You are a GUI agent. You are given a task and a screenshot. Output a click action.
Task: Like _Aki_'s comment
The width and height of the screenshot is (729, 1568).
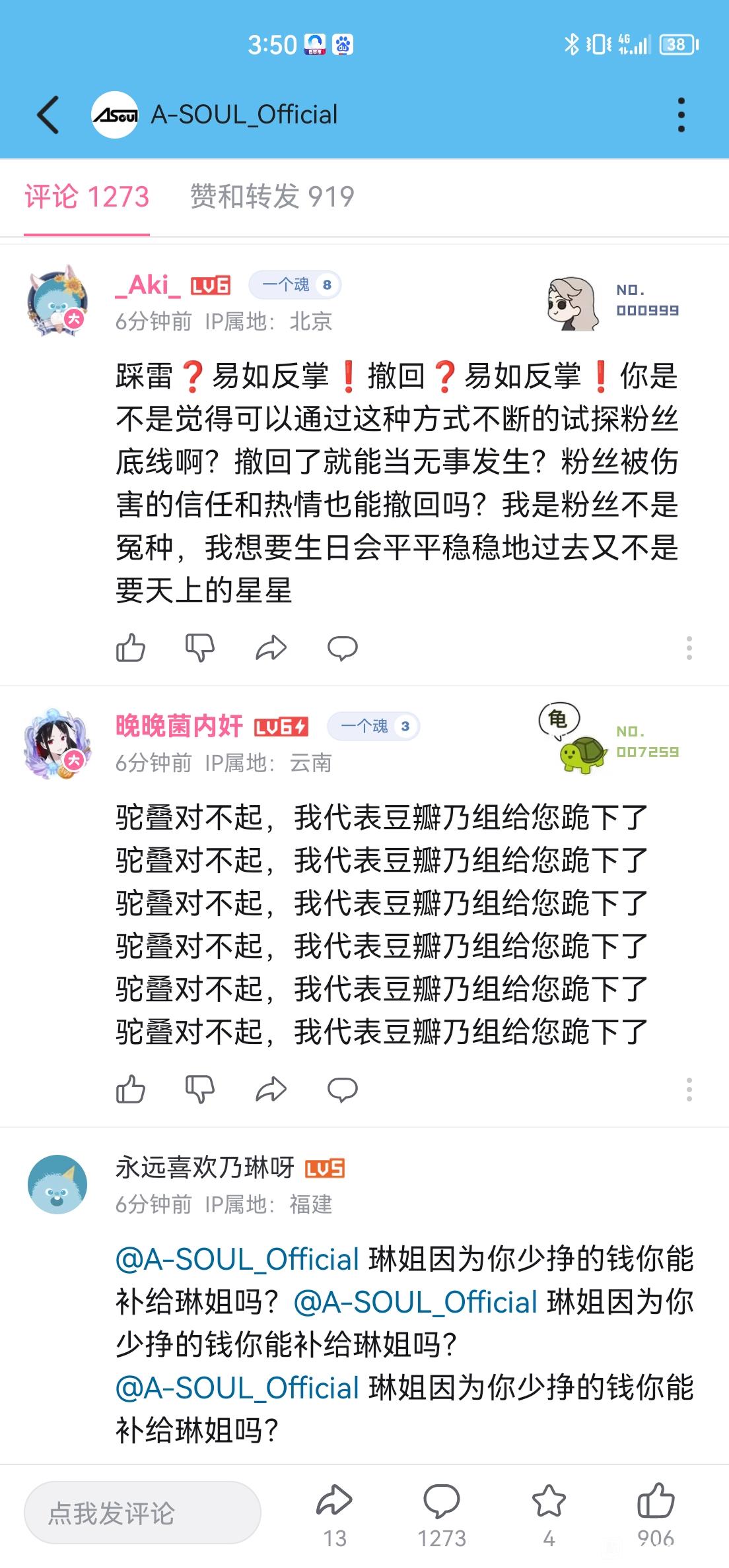coord(130,648)
